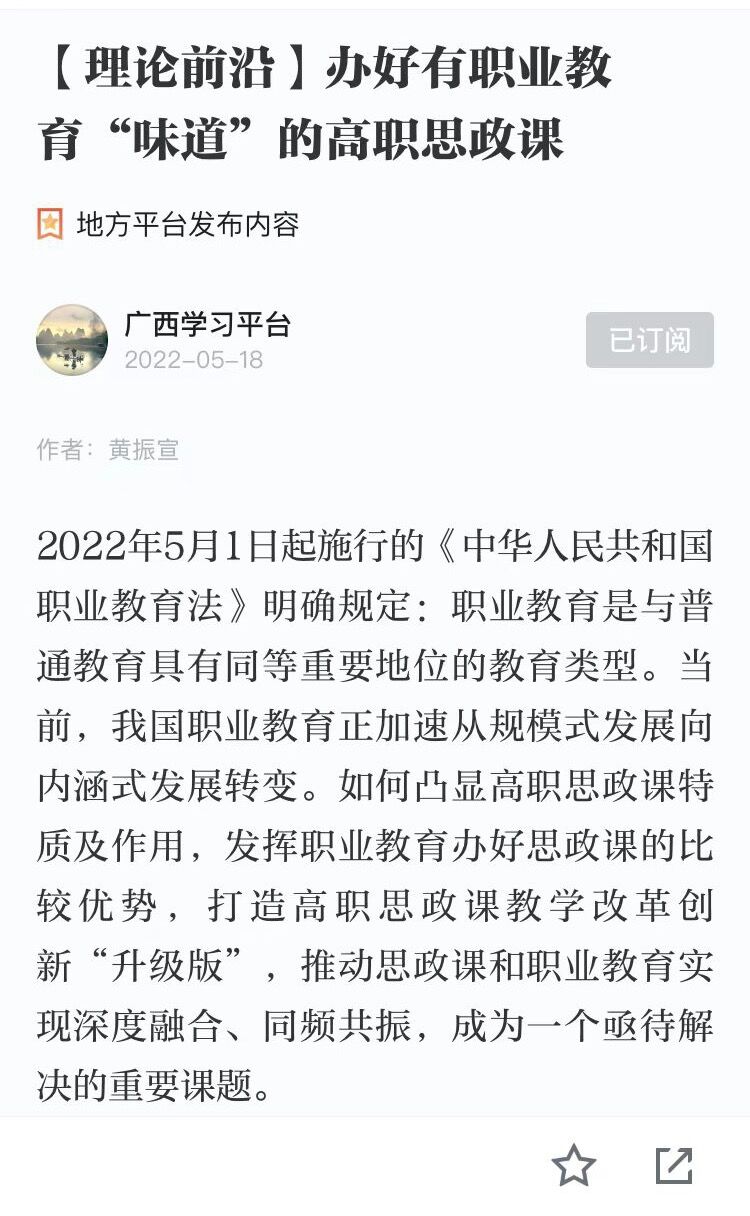
Task: Open the 广西学习平台 publisher profile
Action: point(207,324)
